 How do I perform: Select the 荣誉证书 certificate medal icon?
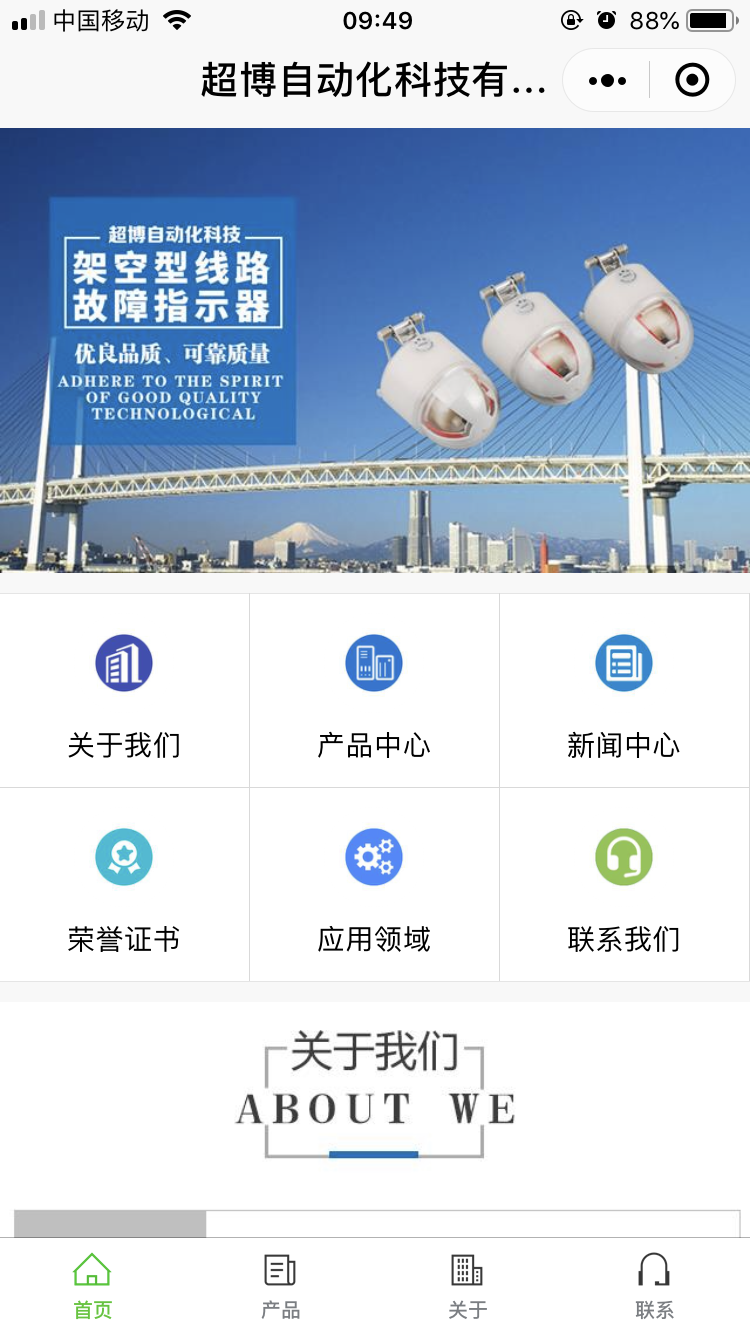[124, 856]
